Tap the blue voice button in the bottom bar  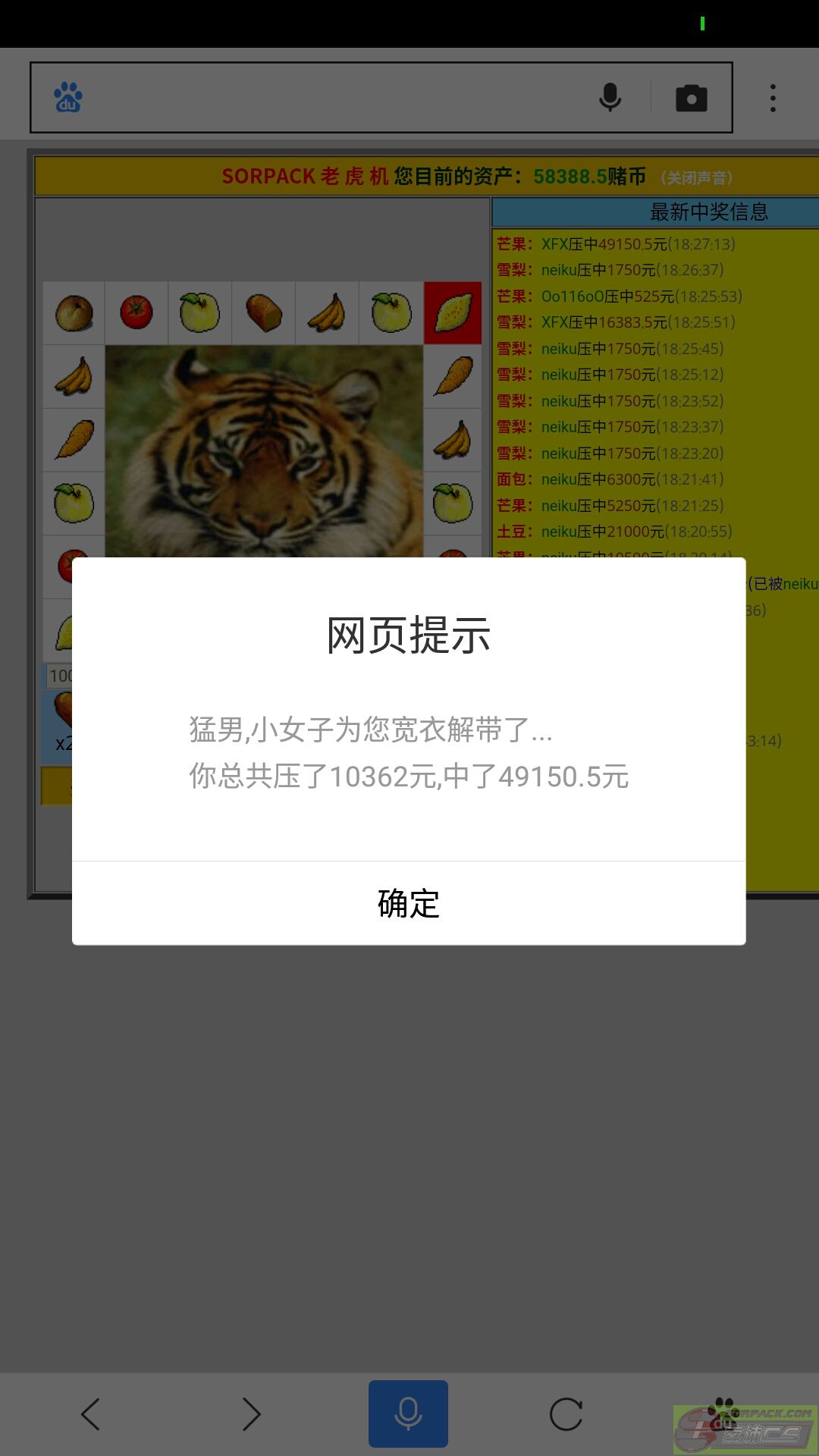click(408, 1414)
